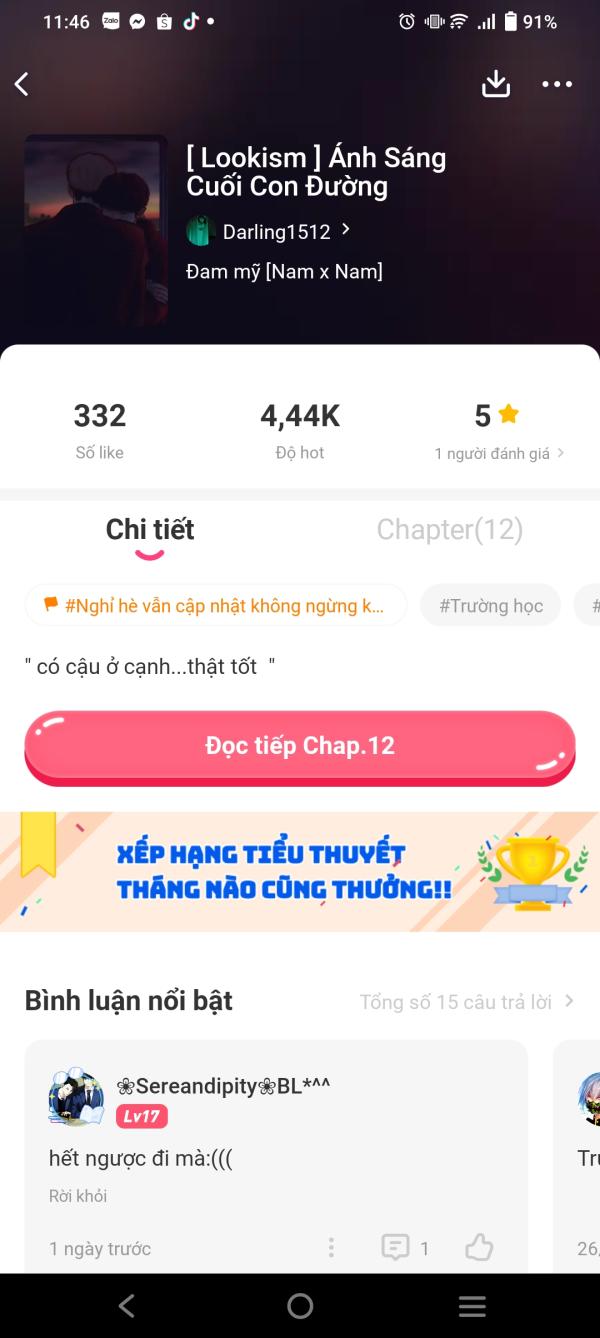Screen dimensions: 600x1338
Task: View the 1 người đánh giá ratings
Action: pyautogui.click(x=499, y=453)
